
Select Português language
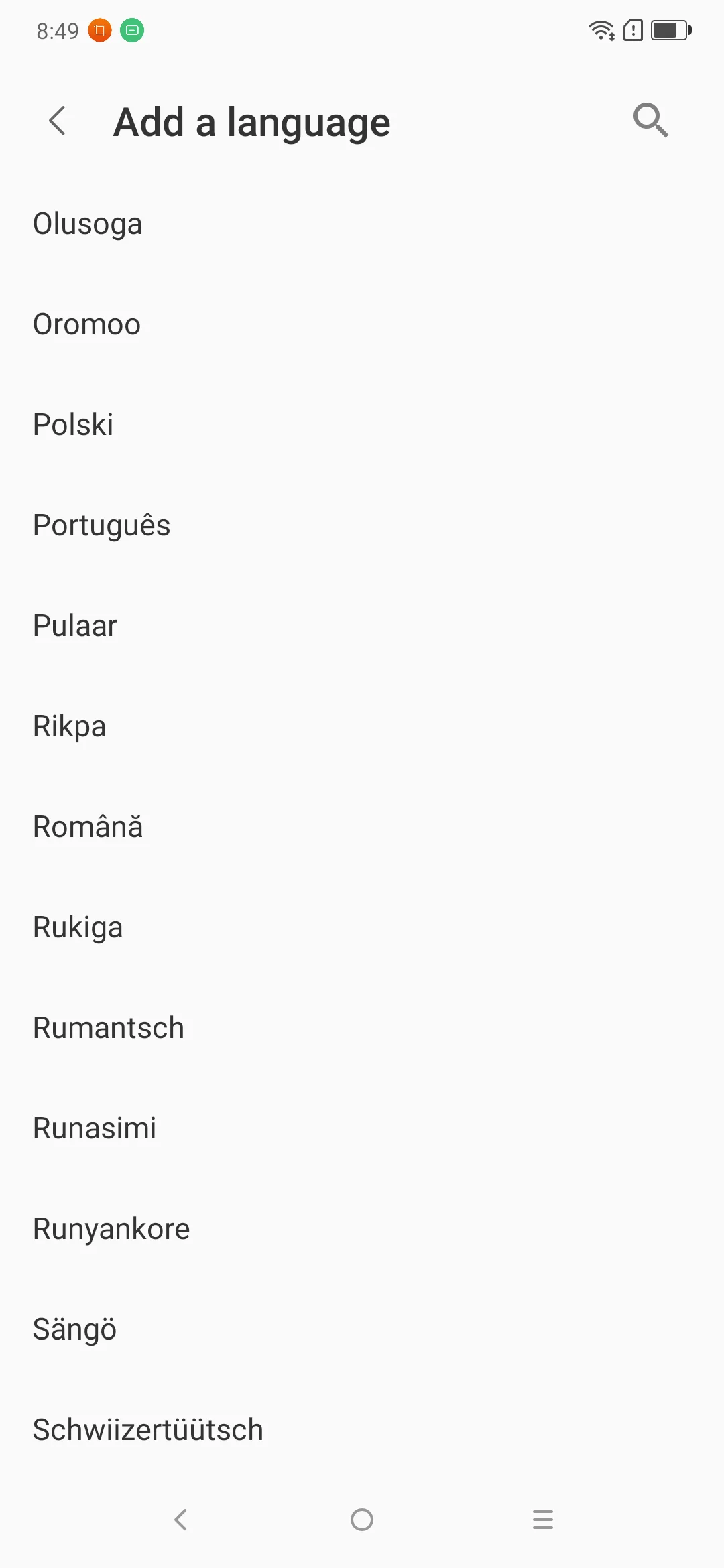click(x=102, y=525)
